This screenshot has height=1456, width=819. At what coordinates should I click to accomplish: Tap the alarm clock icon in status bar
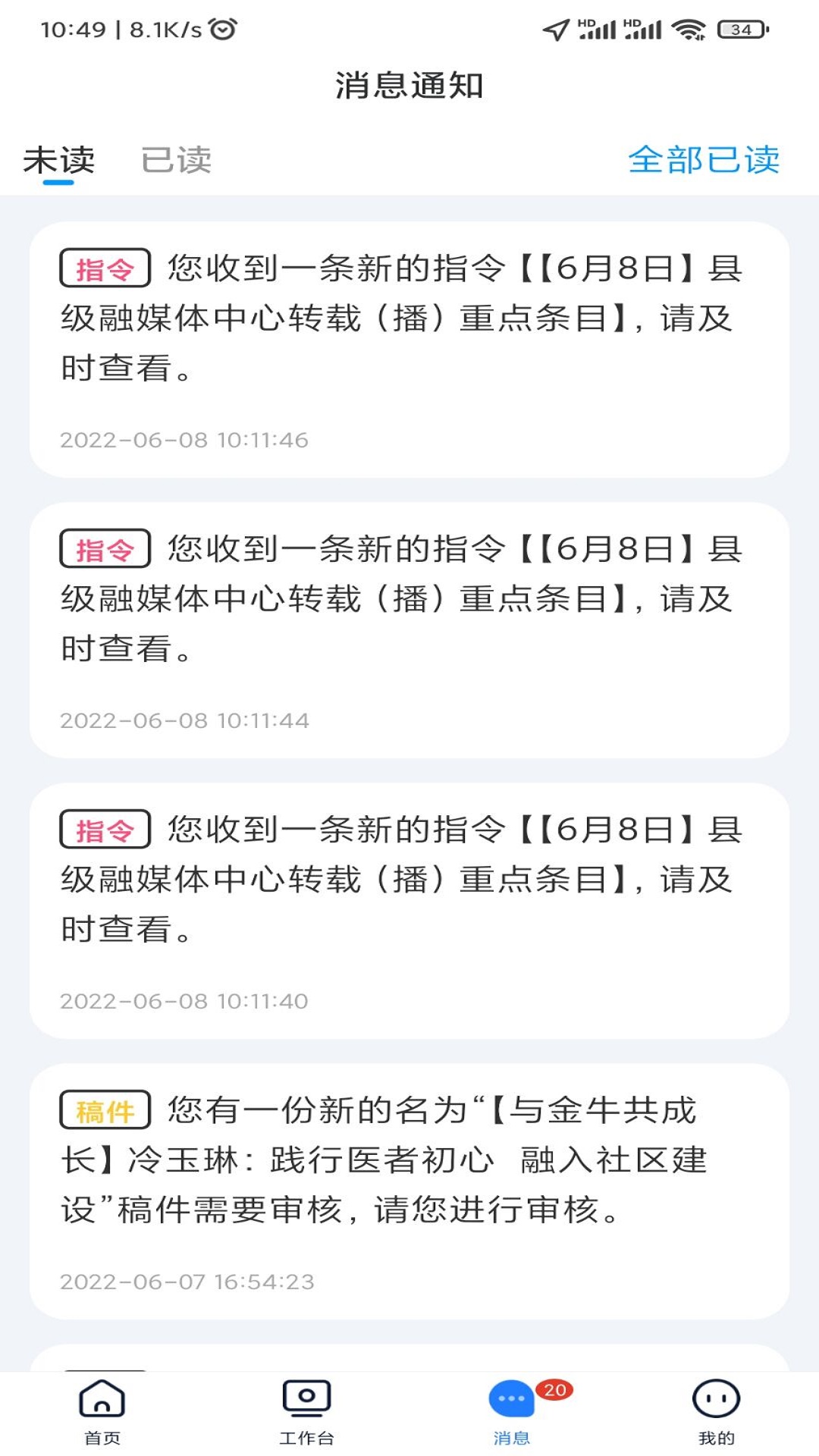221,28
